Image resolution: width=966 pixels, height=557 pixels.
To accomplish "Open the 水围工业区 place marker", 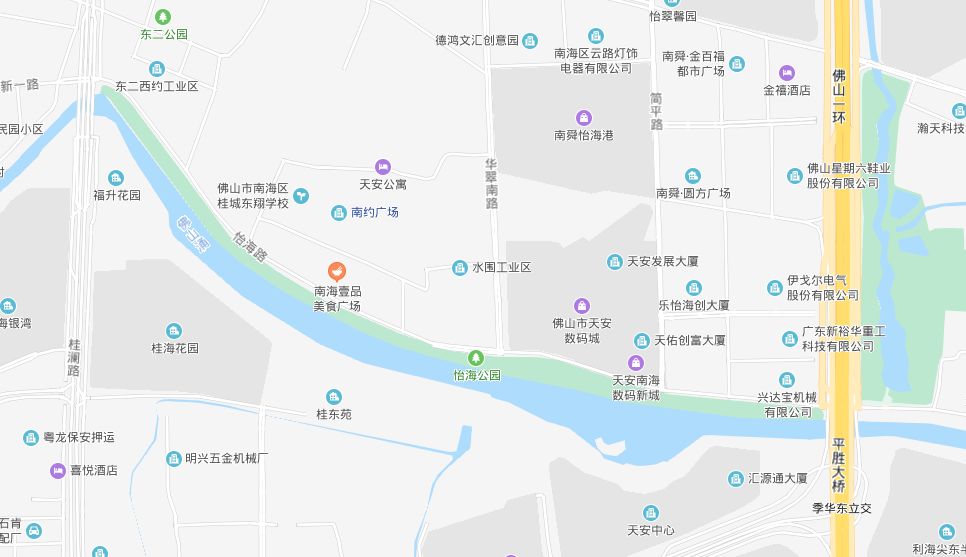I will pyautogui.click(x=460, y=267).
